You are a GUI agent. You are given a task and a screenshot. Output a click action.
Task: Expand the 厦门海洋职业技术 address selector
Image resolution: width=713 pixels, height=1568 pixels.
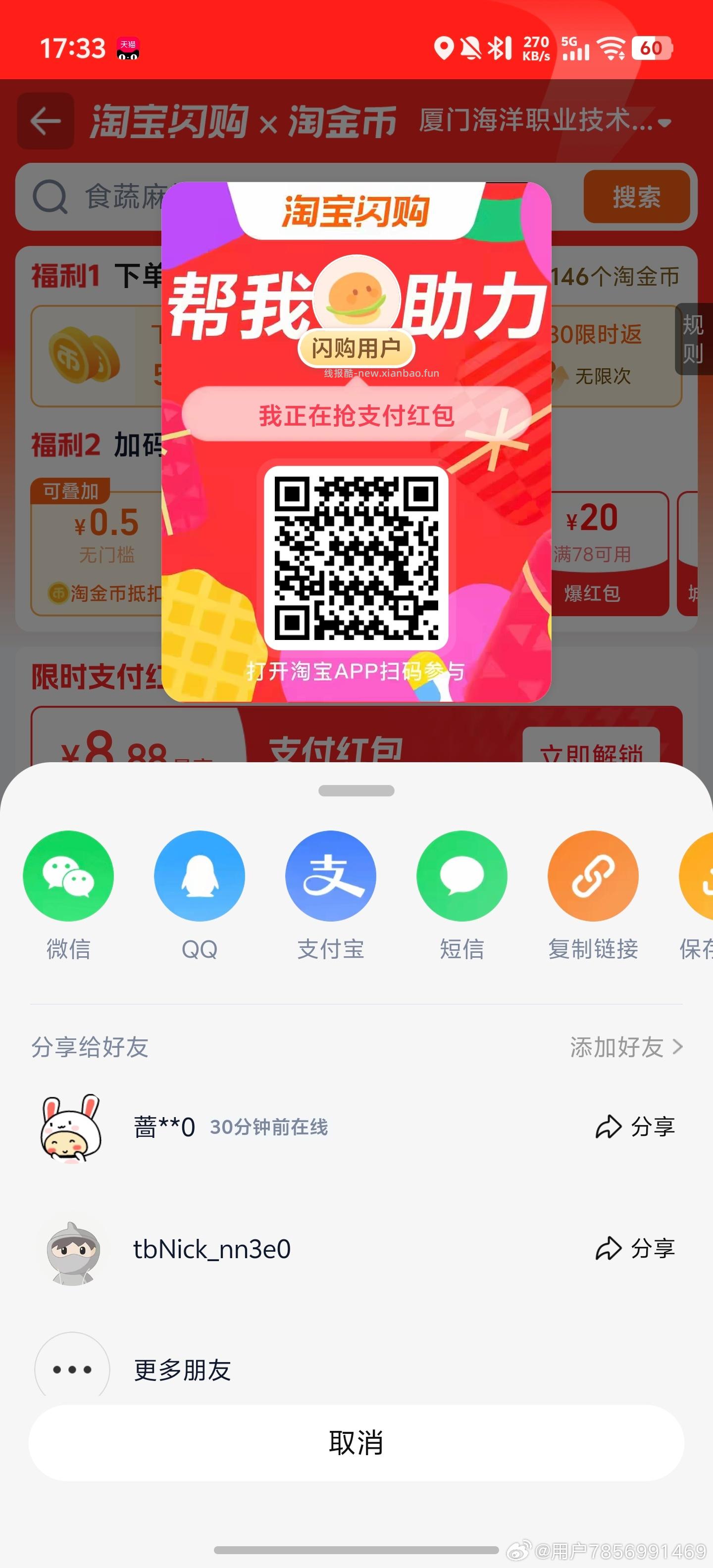tap(541, 121)
